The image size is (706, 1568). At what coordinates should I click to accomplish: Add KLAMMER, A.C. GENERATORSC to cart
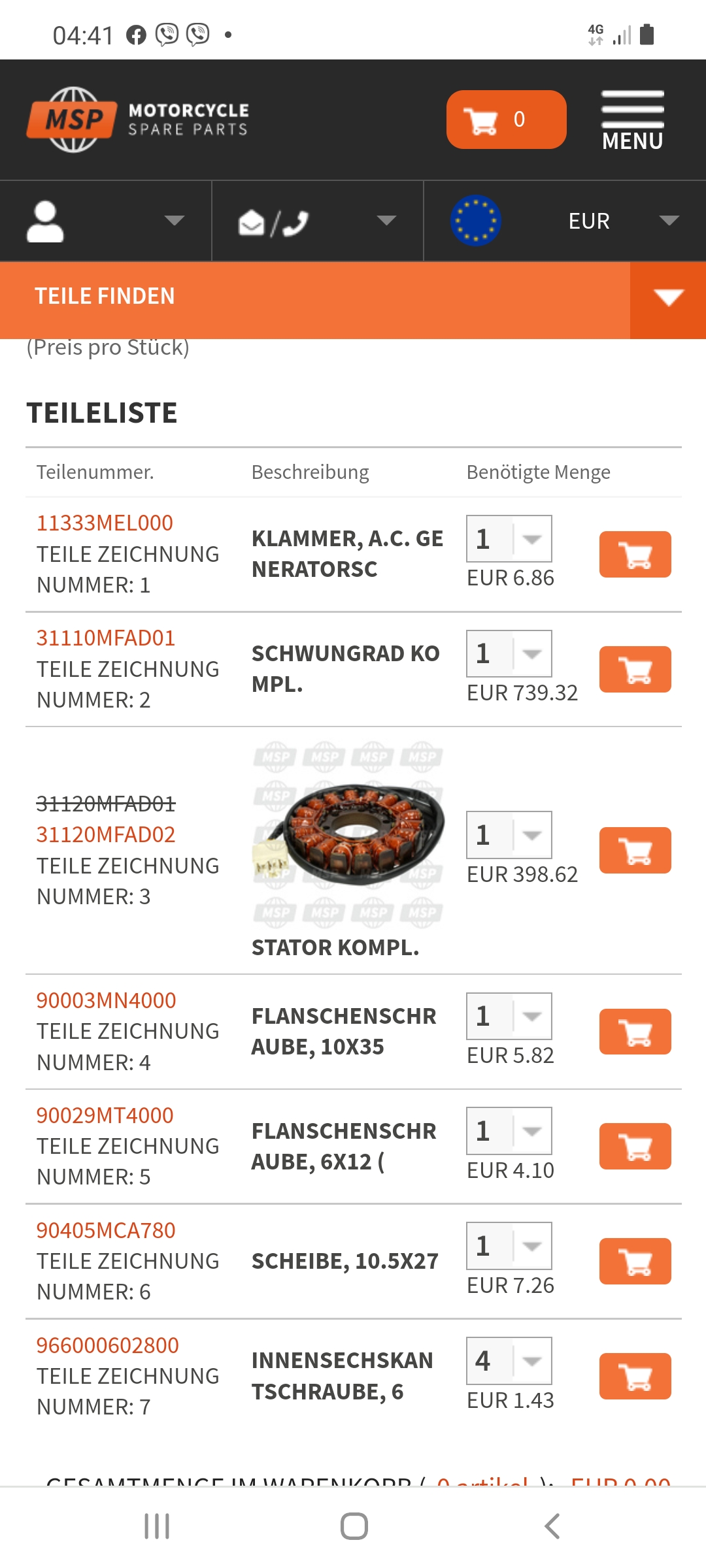tap(635, 555)
